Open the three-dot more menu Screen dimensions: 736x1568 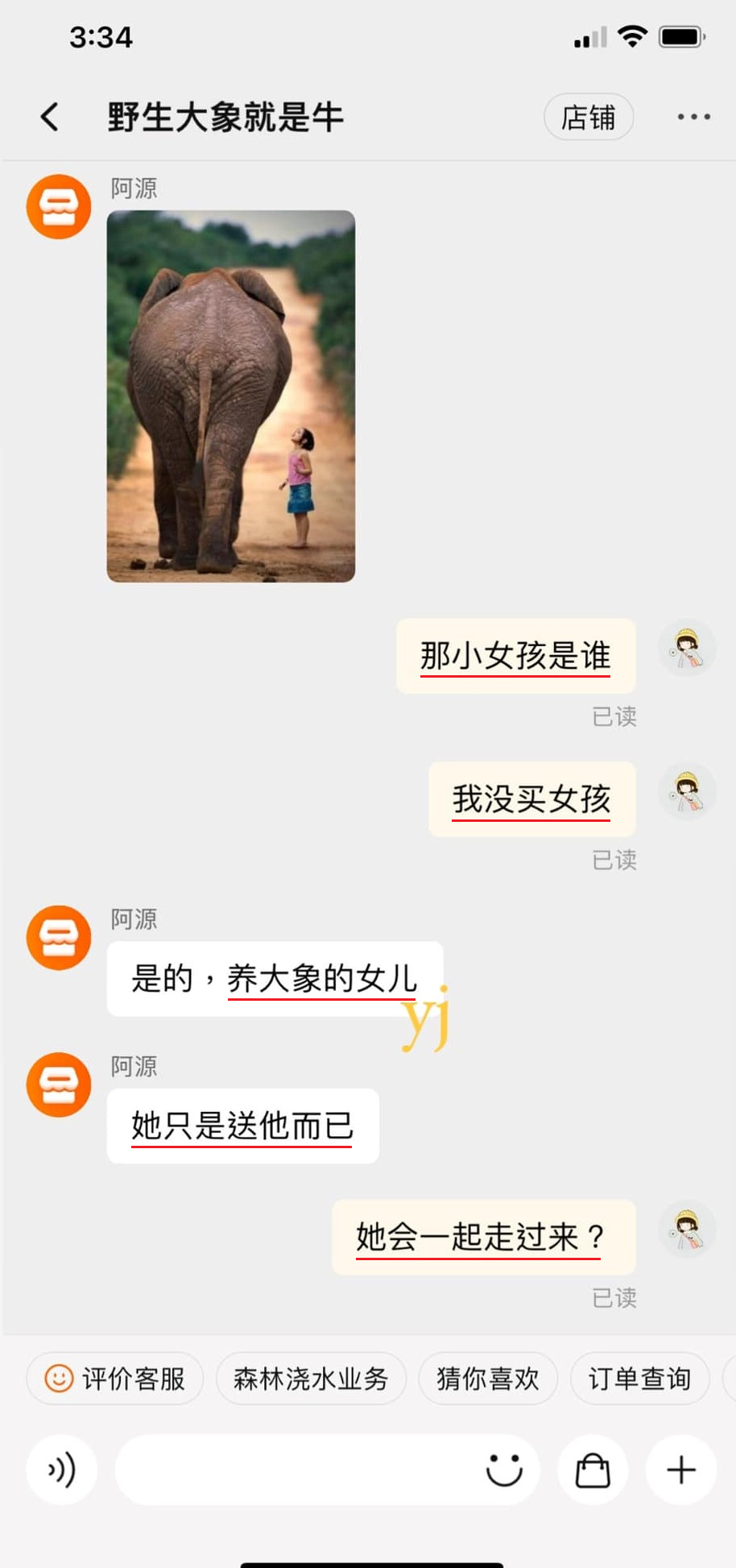(x=693, y=118)
